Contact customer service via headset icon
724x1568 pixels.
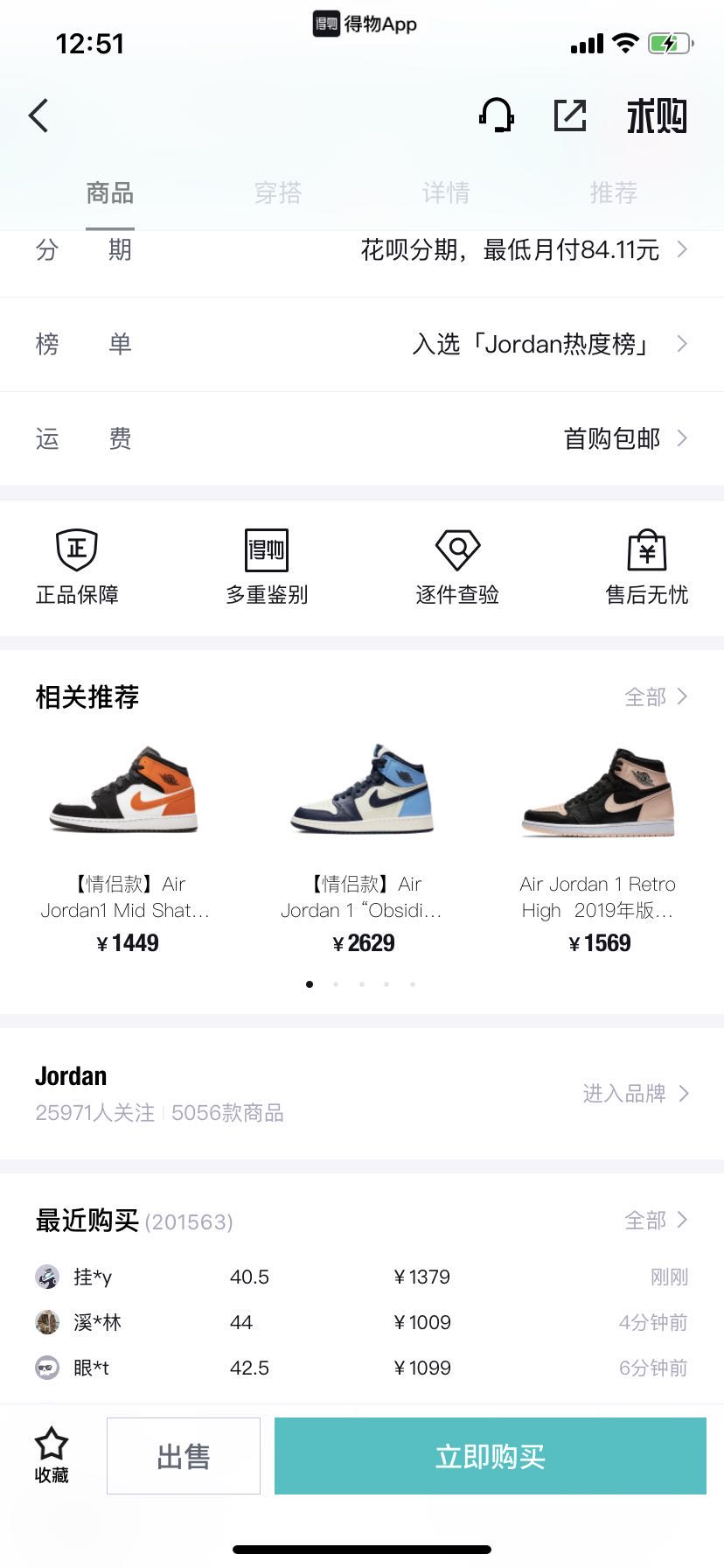pyautogui.click(x=496, y=115)
